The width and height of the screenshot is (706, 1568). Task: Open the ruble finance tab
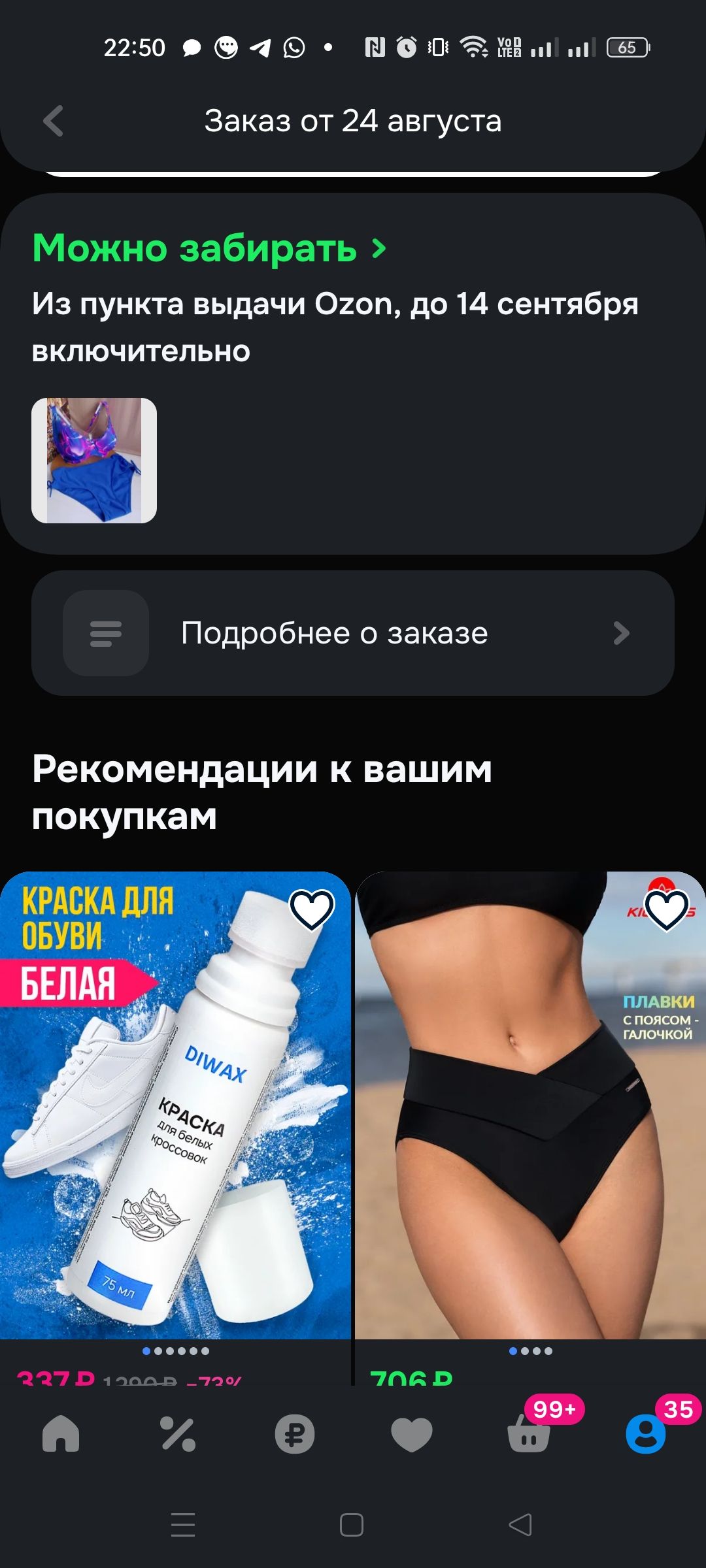(295, 1434)
